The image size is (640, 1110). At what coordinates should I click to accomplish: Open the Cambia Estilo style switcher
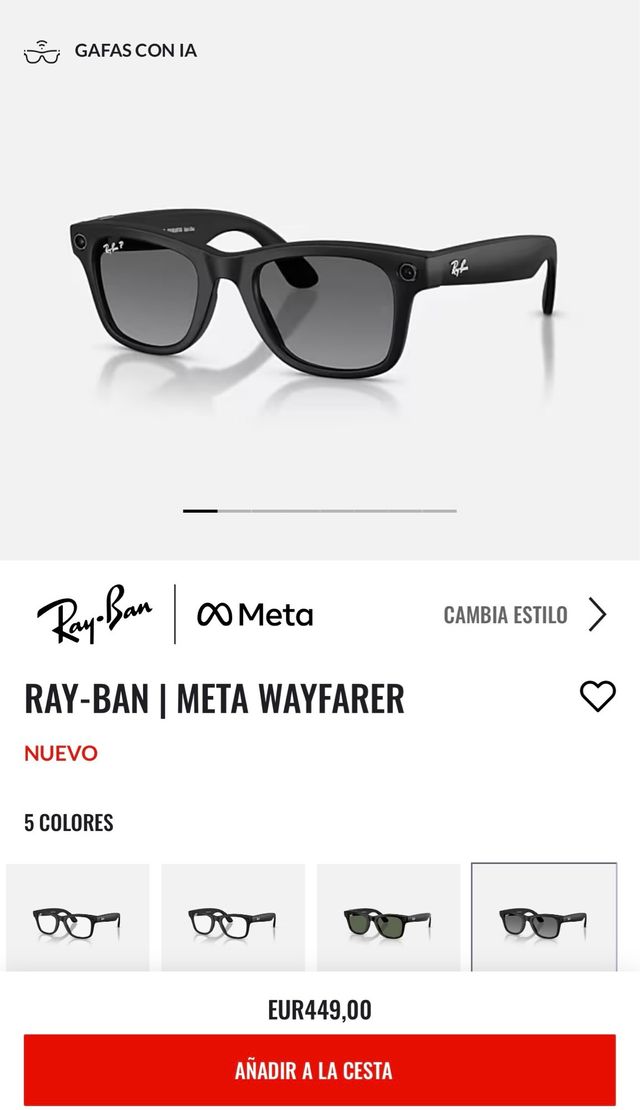(x=524, y=614)
